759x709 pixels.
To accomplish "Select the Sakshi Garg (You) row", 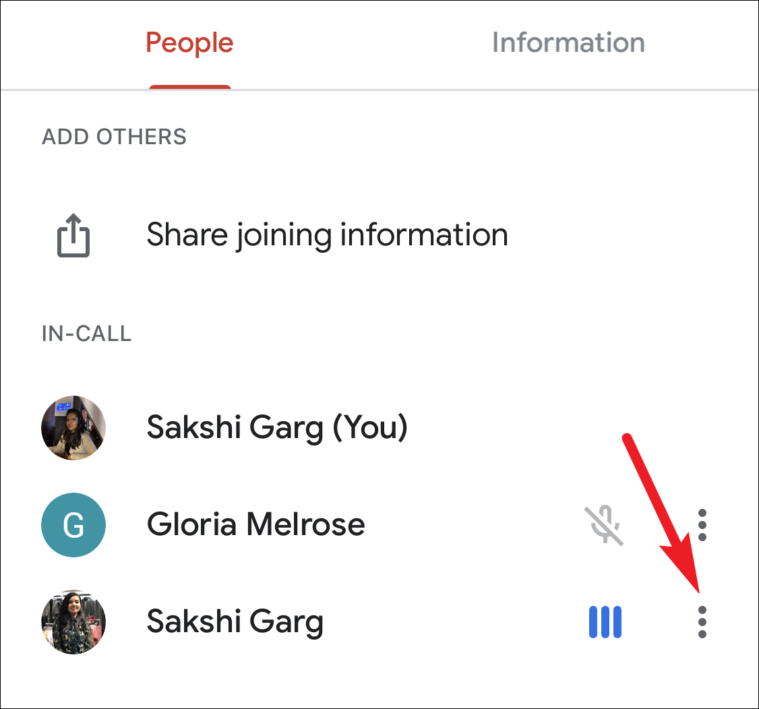I will pyautogui.click(x=277, y=428).
